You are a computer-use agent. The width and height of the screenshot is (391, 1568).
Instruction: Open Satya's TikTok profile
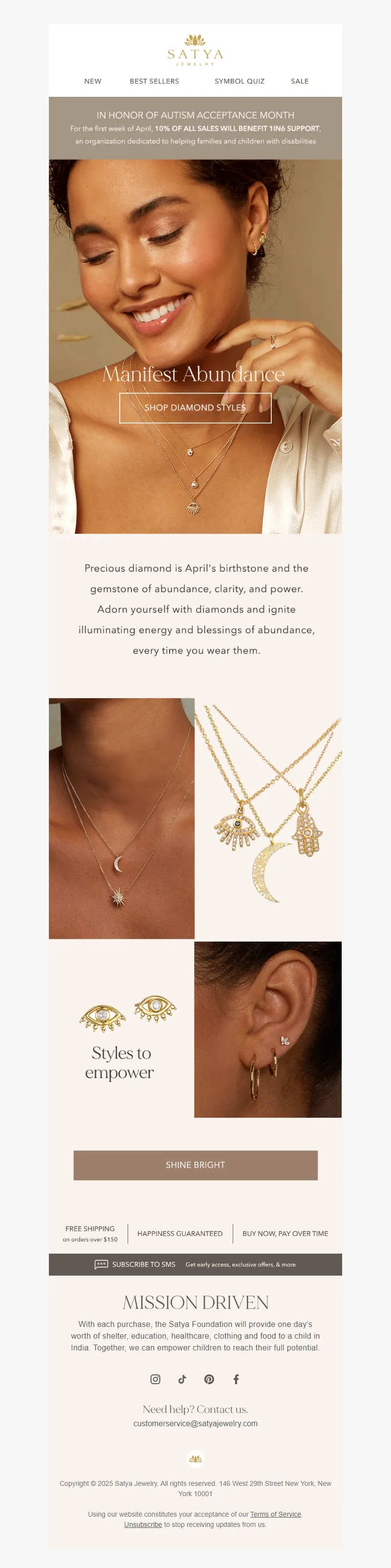(182, 1379)
